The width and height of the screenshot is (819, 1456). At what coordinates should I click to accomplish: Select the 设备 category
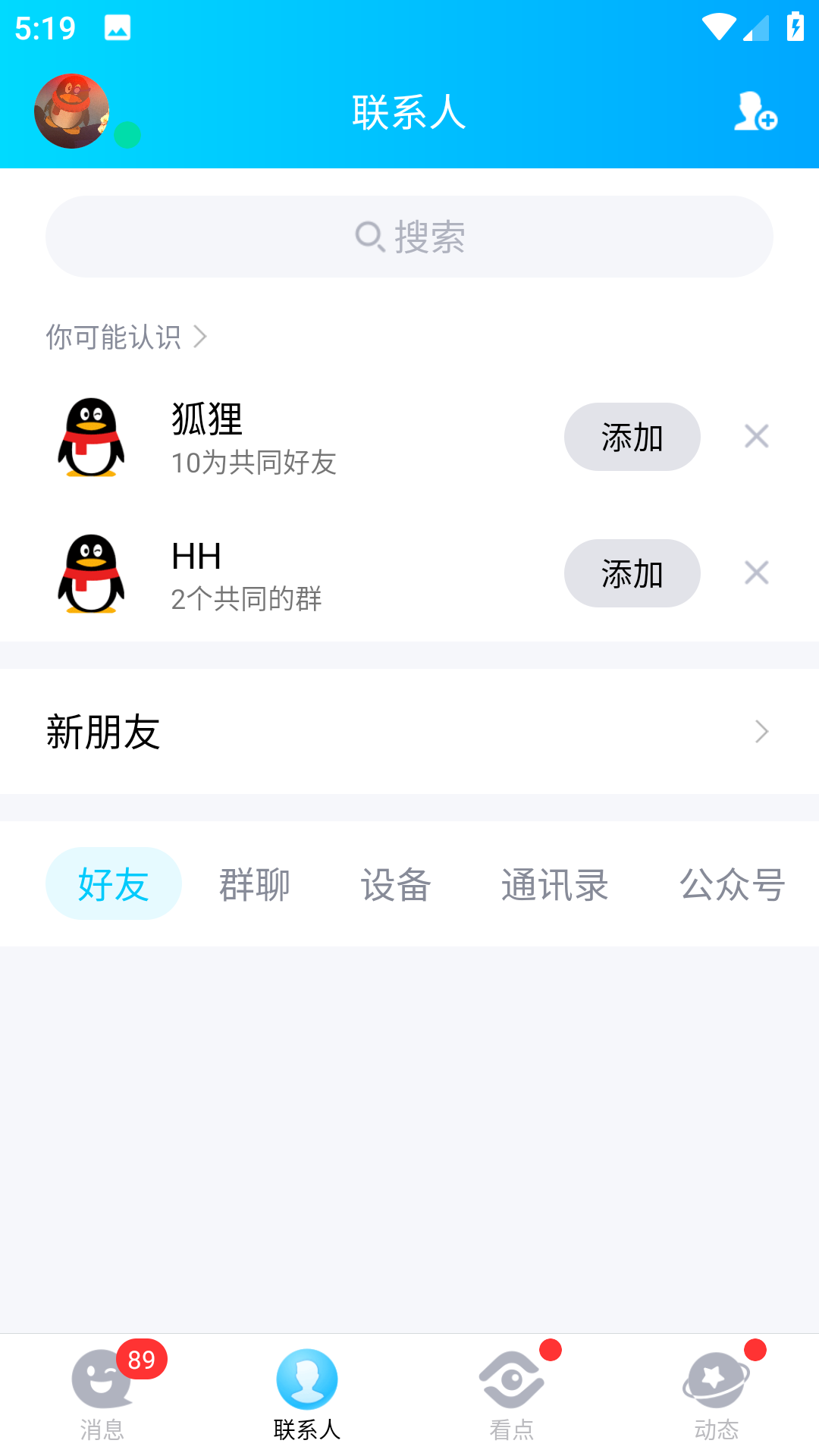click(397, 883)
